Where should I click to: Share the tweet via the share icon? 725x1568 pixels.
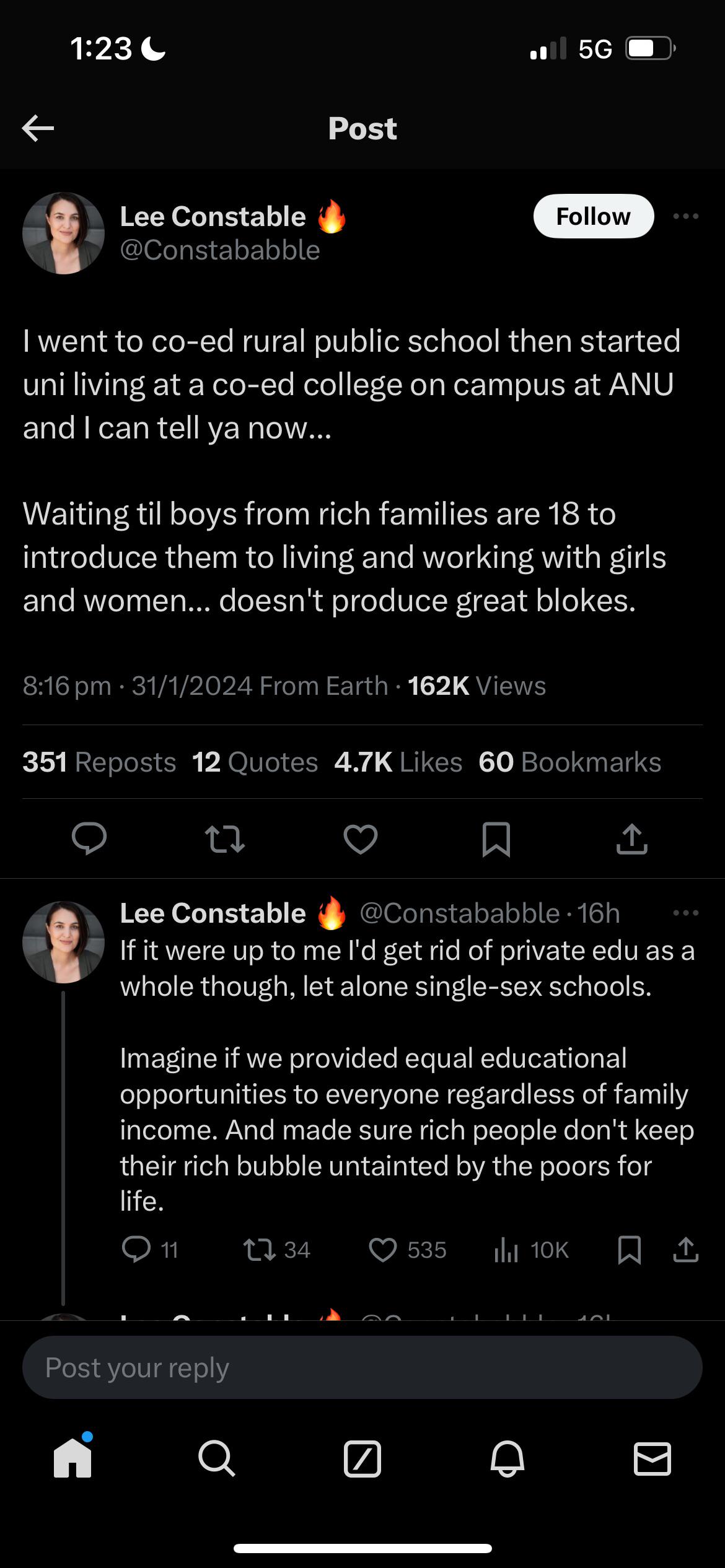[631, 840]
